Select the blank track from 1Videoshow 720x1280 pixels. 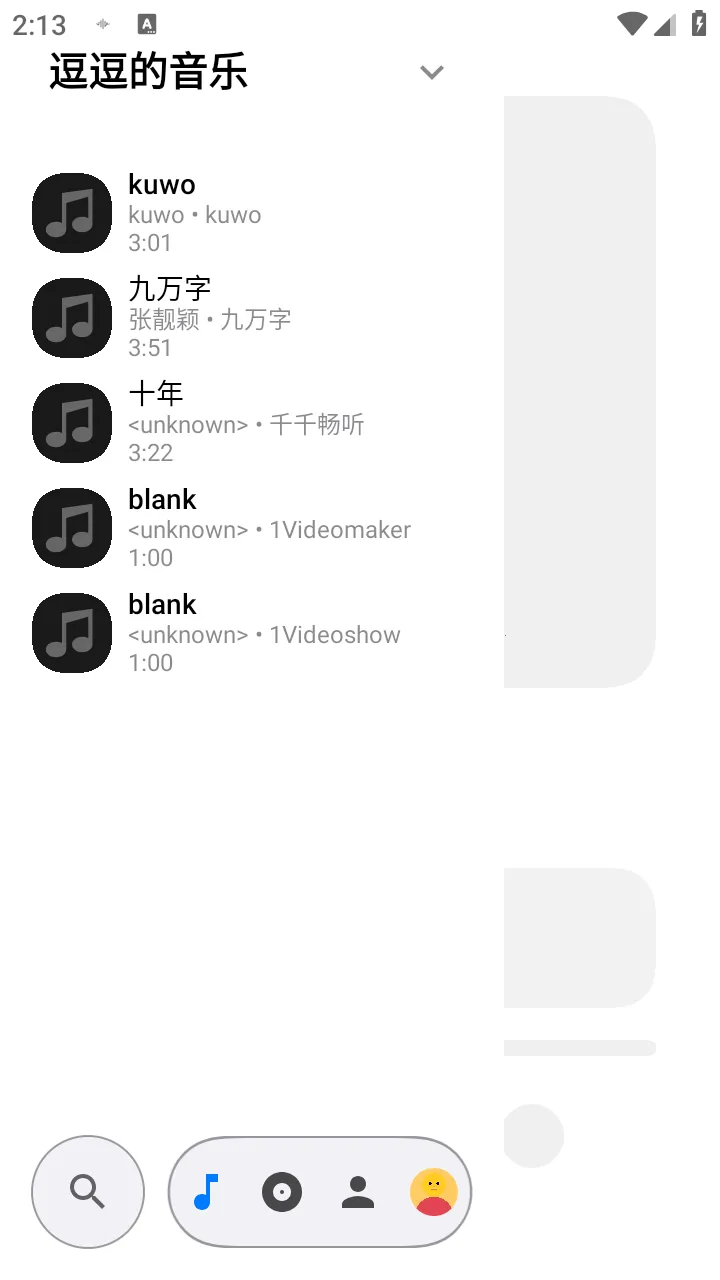click(x=250, y=632)
